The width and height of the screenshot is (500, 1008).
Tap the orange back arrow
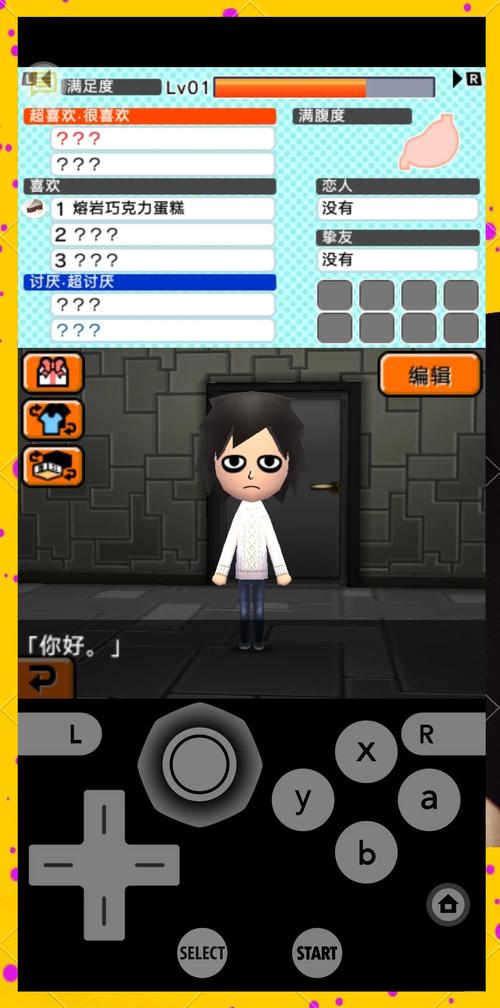point(45,680)
